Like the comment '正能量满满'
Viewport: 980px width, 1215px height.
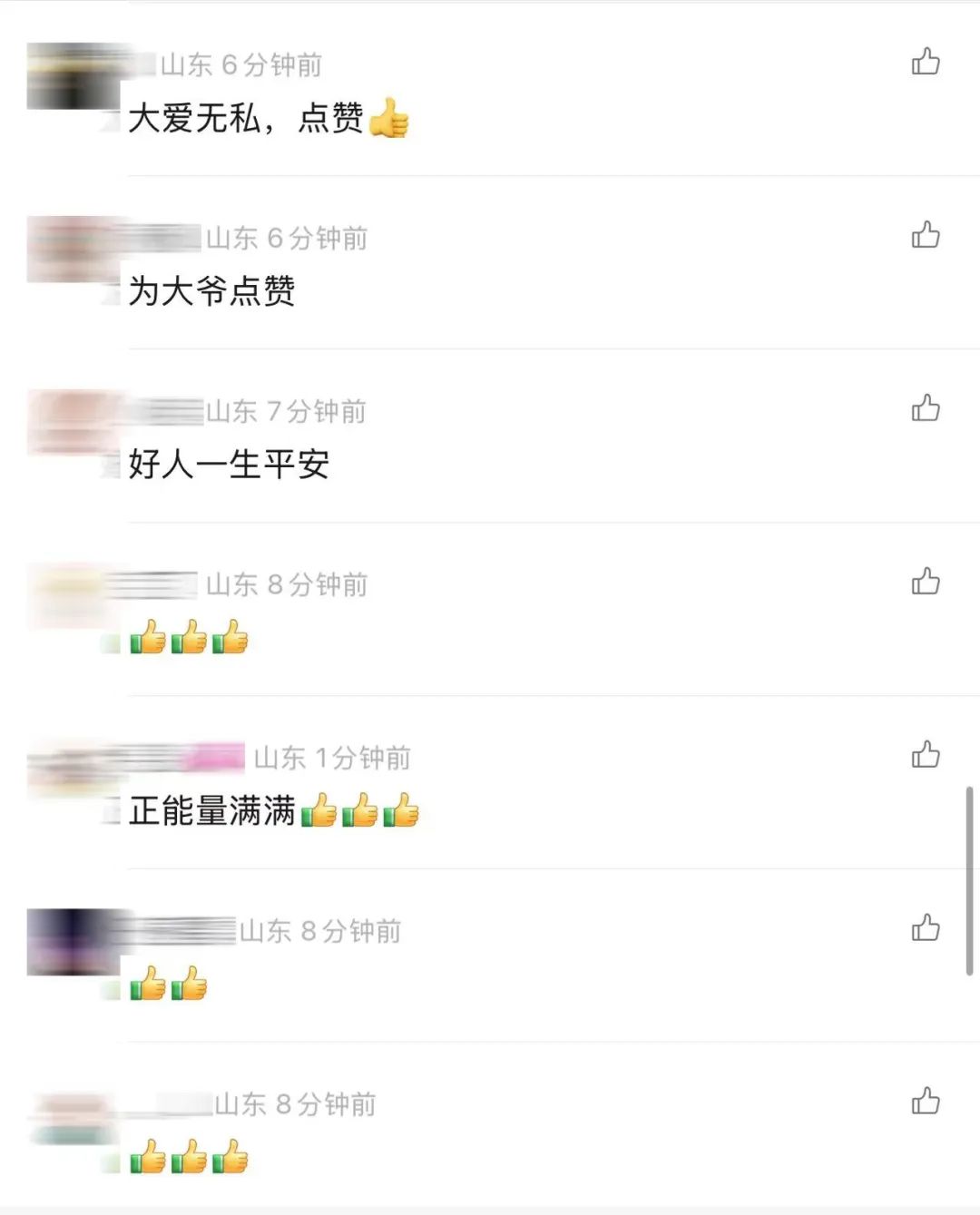(926, 754)
